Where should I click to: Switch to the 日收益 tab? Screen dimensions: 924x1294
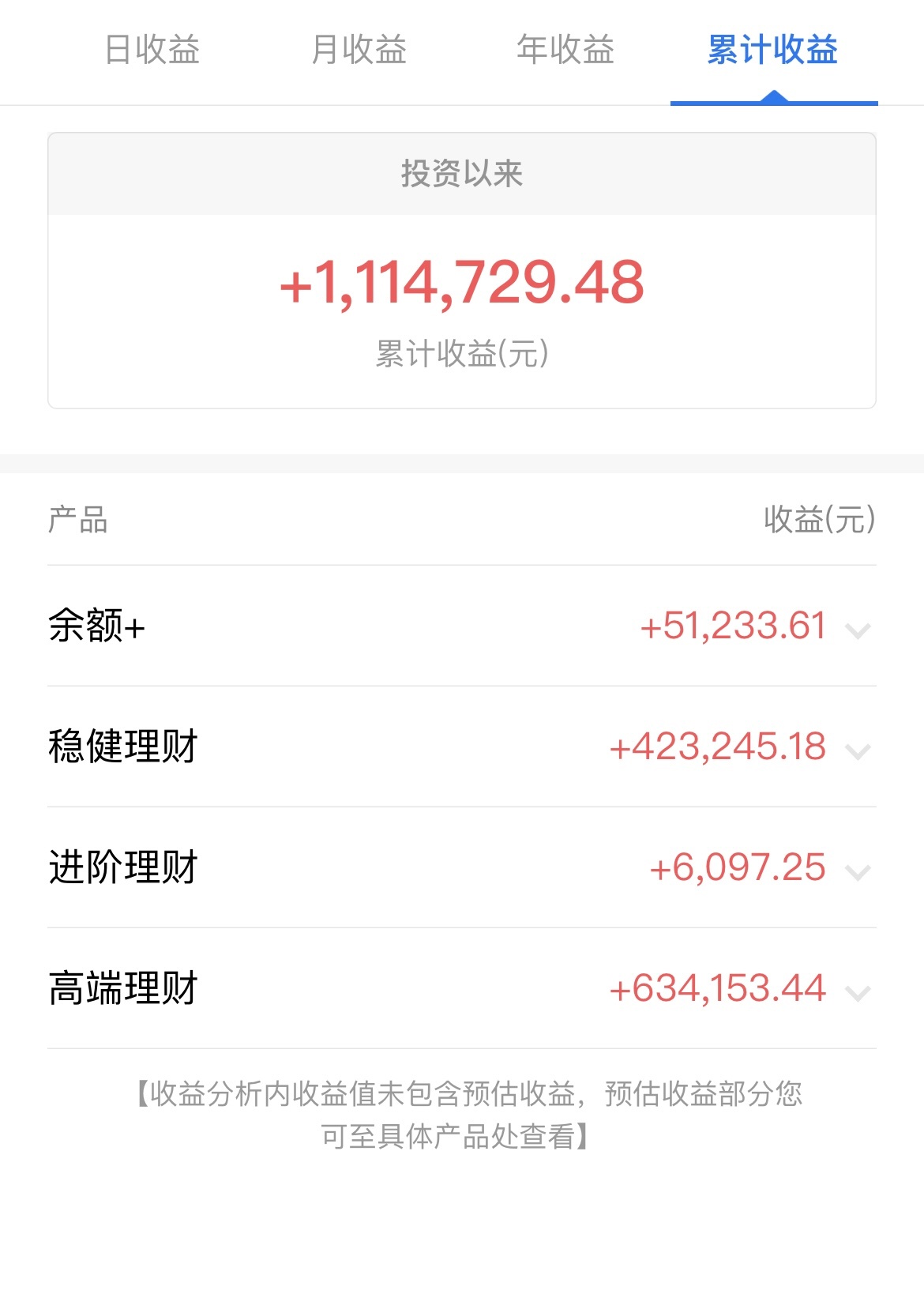pos(152,50)
